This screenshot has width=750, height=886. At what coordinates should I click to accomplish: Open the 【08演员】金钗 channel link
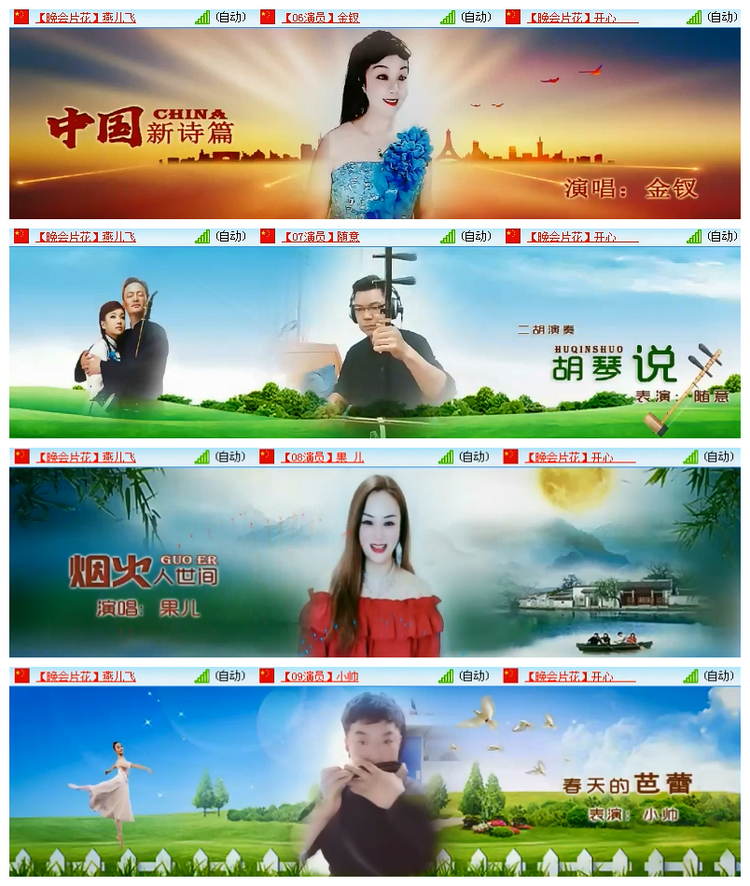[322, 14]
